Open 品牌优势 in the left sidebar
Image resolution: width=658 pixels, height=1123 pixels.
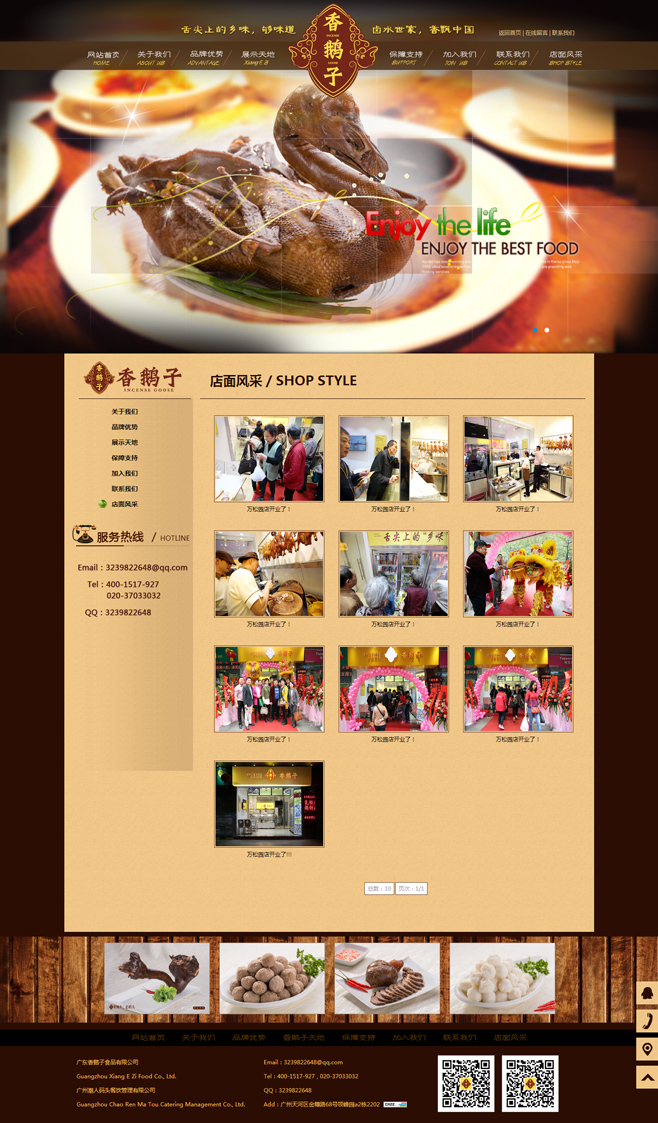[x=125, y=427]
